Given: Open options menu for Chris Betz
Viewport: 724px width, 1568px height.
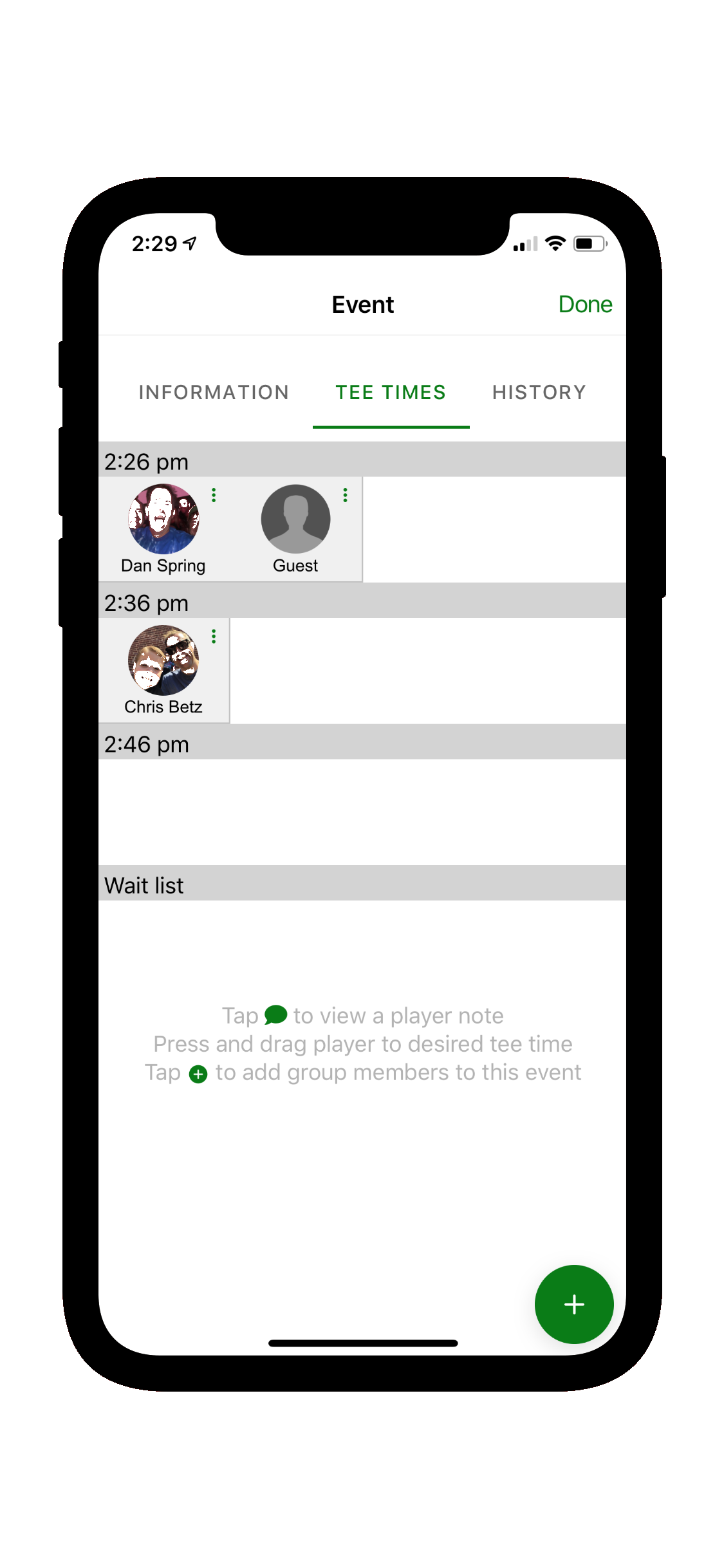Looking at the screenshot, I should click(214, 637).
